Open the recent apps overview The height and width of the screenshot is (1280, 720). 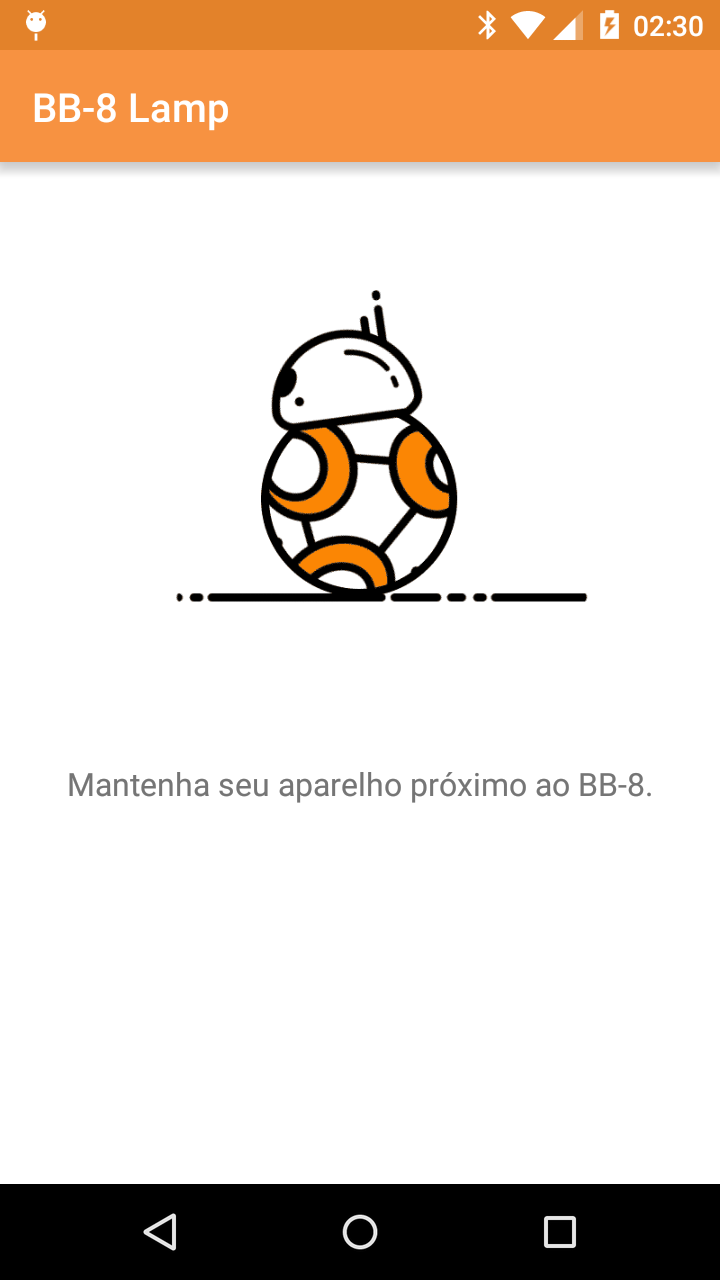point(559,1231)
